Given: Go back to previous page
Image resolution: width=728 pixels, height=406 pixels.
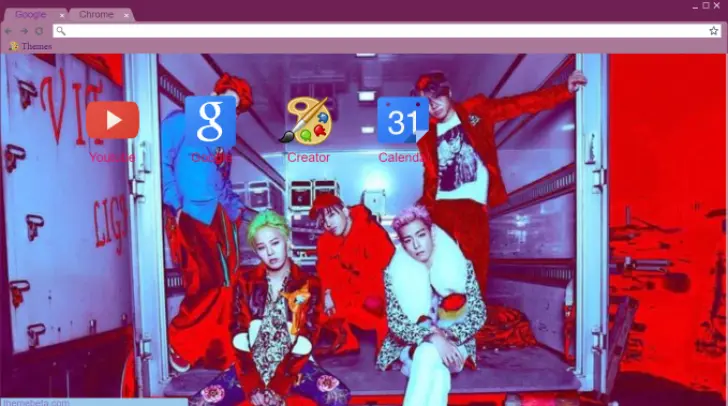Looking at the screenshot, I should [x=9, y=31].
